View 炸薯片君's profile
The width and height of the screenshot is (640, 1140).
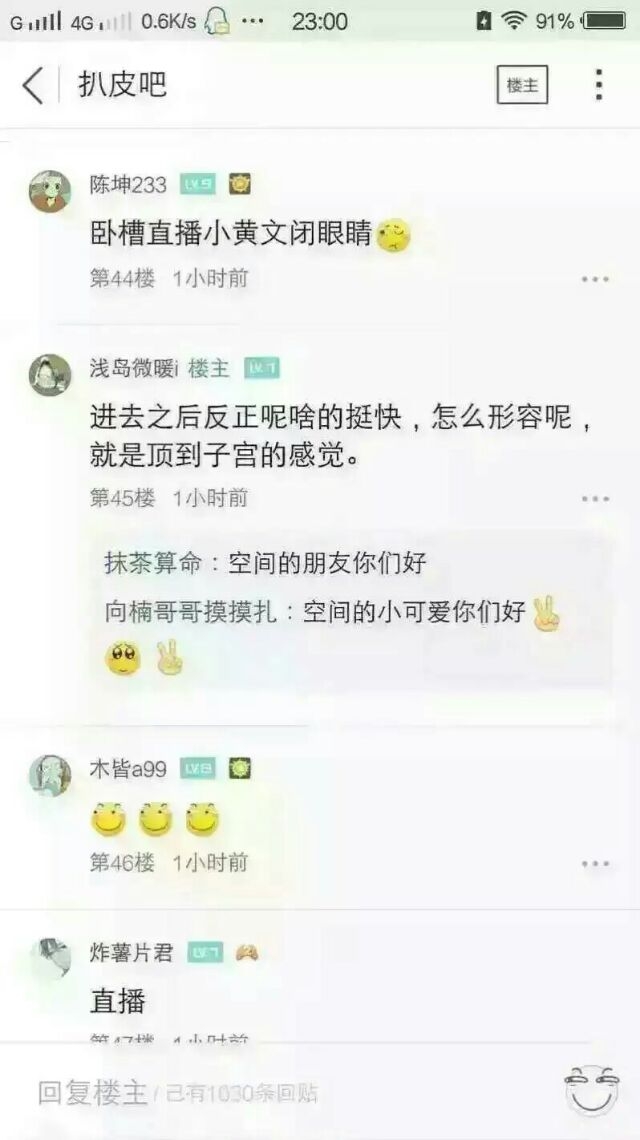point(50,958)
